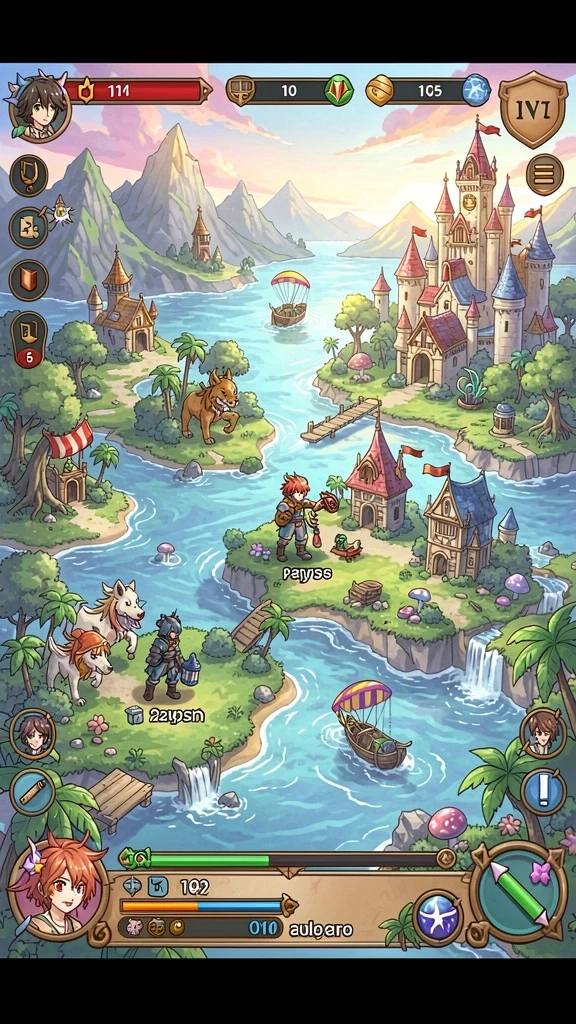Open the exclamation alert button

click(543, 791)
